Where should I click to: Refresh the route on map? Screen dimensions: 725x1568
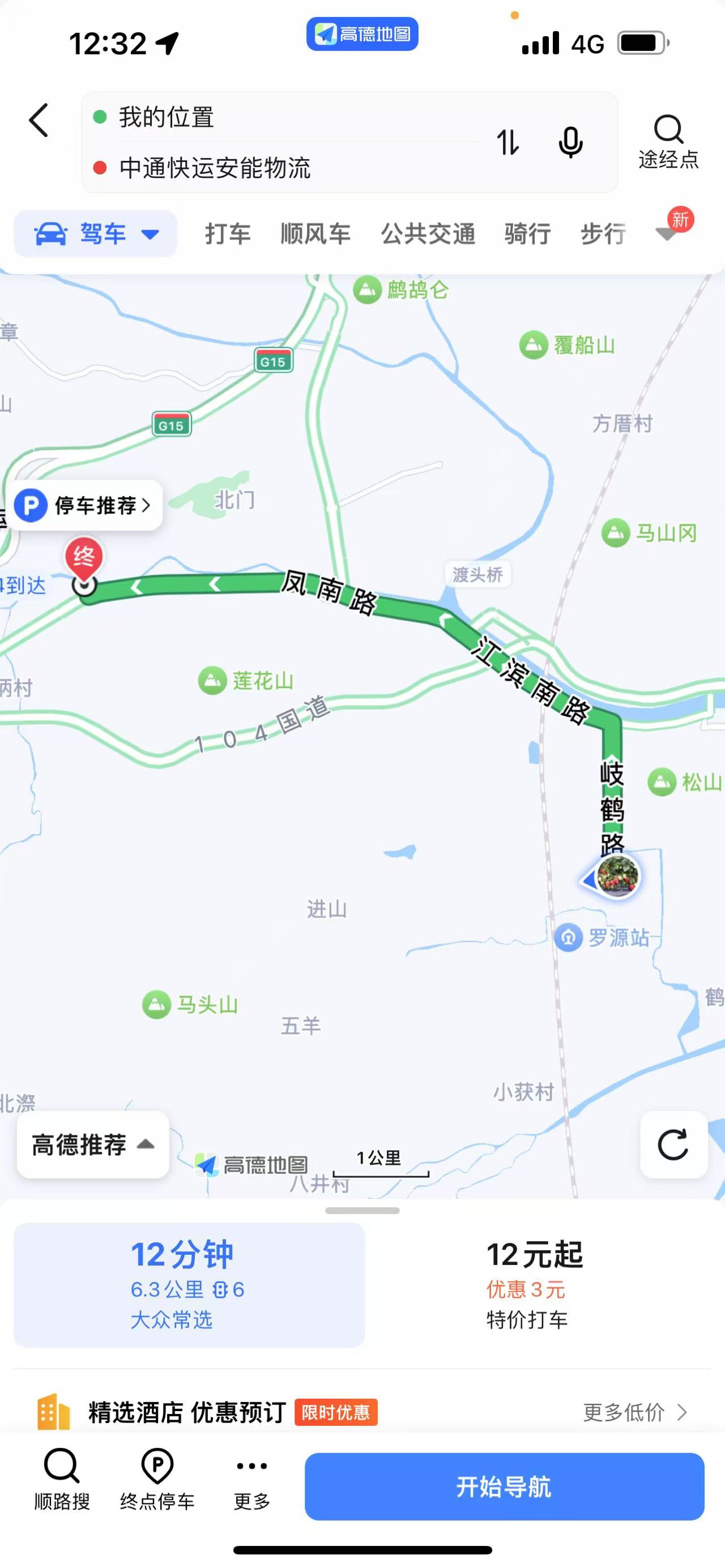pyautogui.click(x=673, y=1145)
